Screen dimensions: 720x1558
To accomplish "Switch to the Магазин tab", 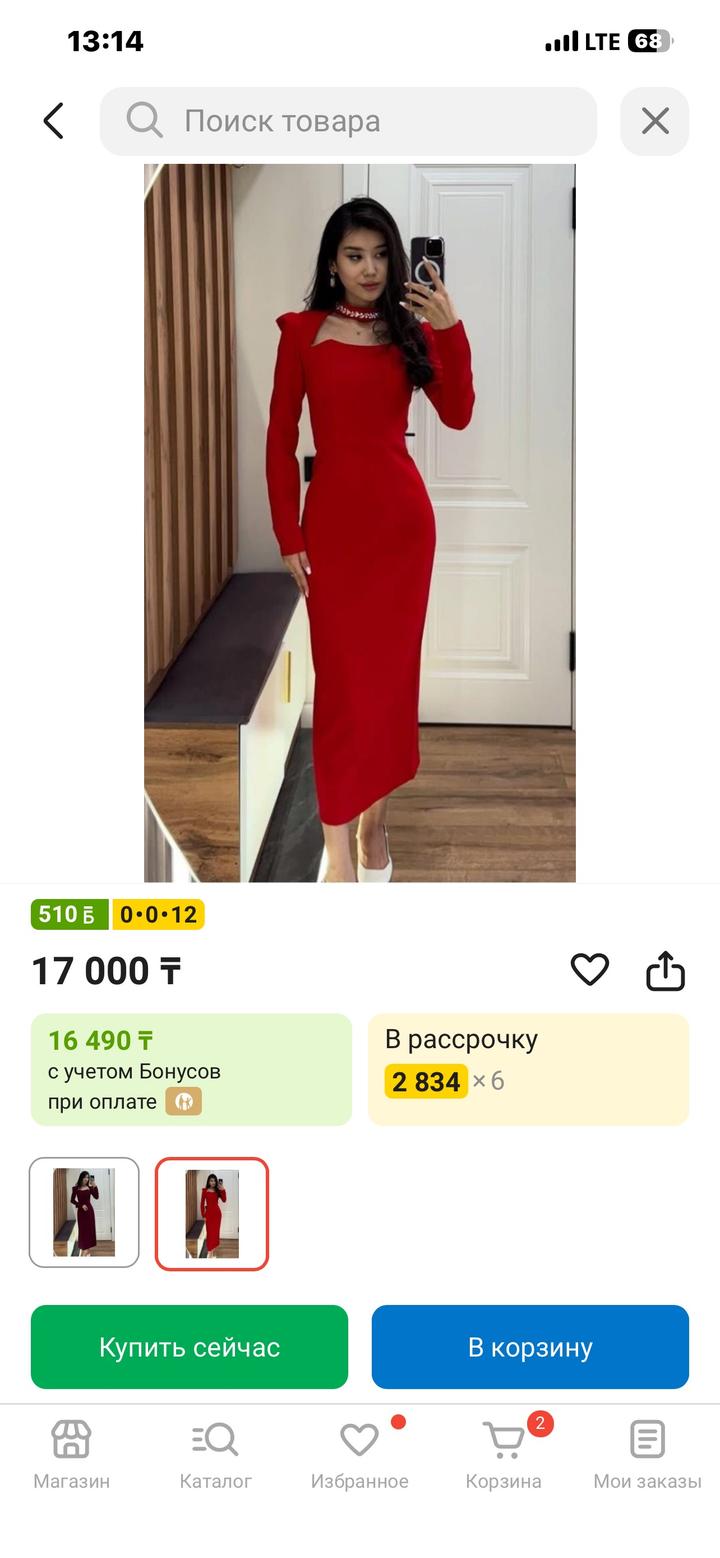I will pyautogui.click(x=72, y=1454).
